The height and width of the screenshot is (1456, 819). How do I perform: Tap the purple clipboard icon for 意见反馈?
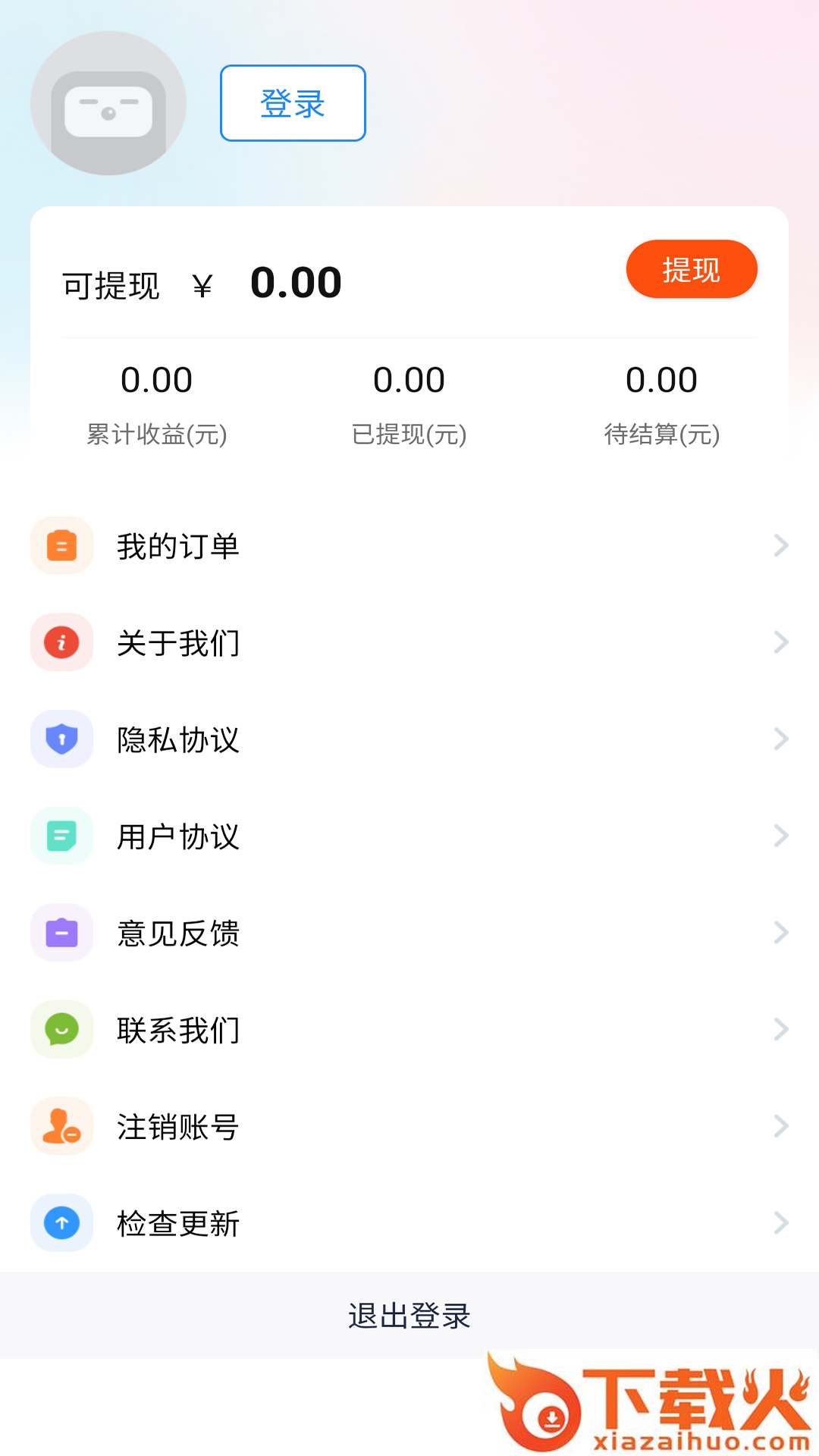tap(61, 934)
